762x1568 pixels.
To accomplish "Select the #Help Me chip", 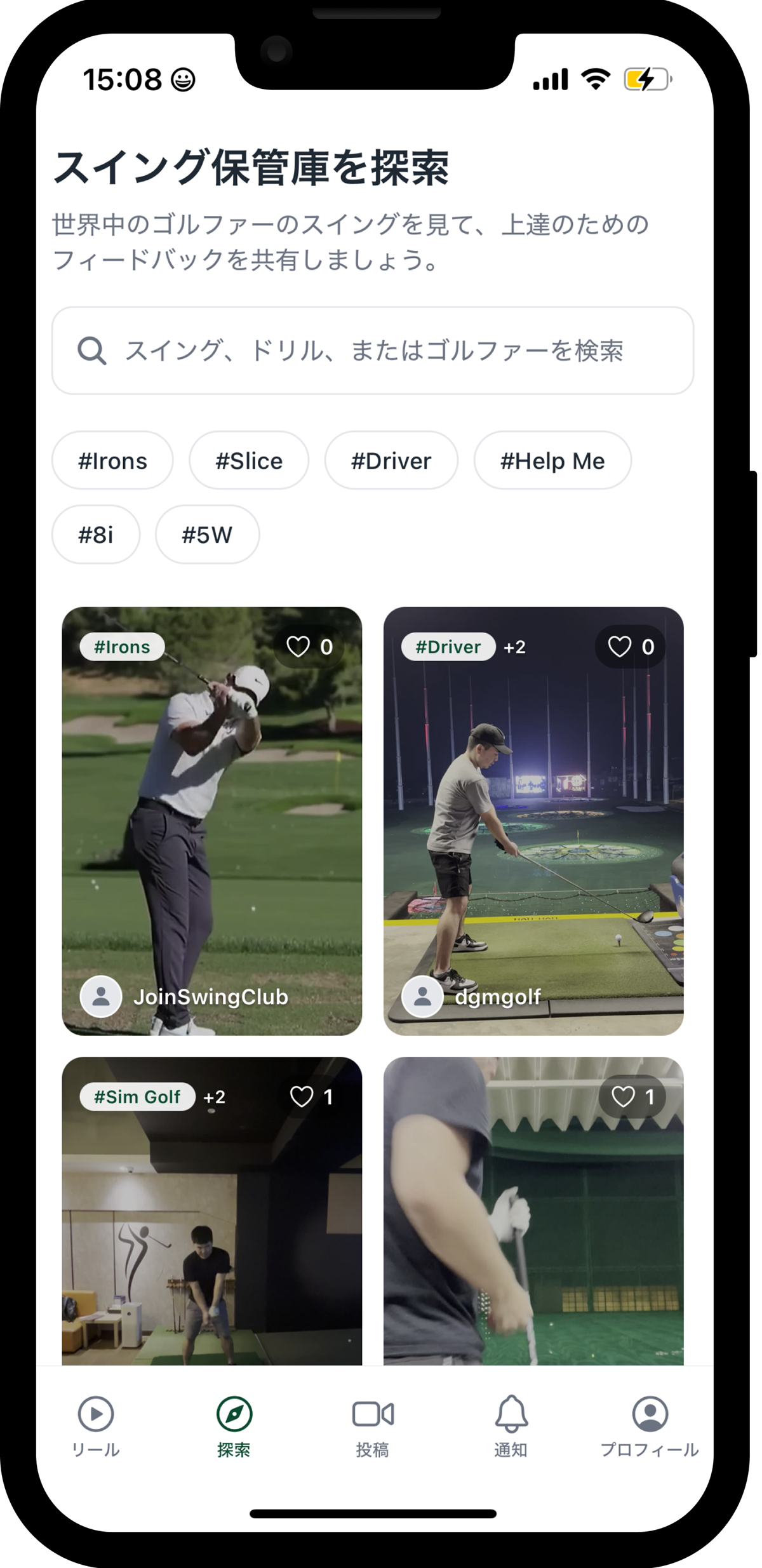I will pos(552,460).
